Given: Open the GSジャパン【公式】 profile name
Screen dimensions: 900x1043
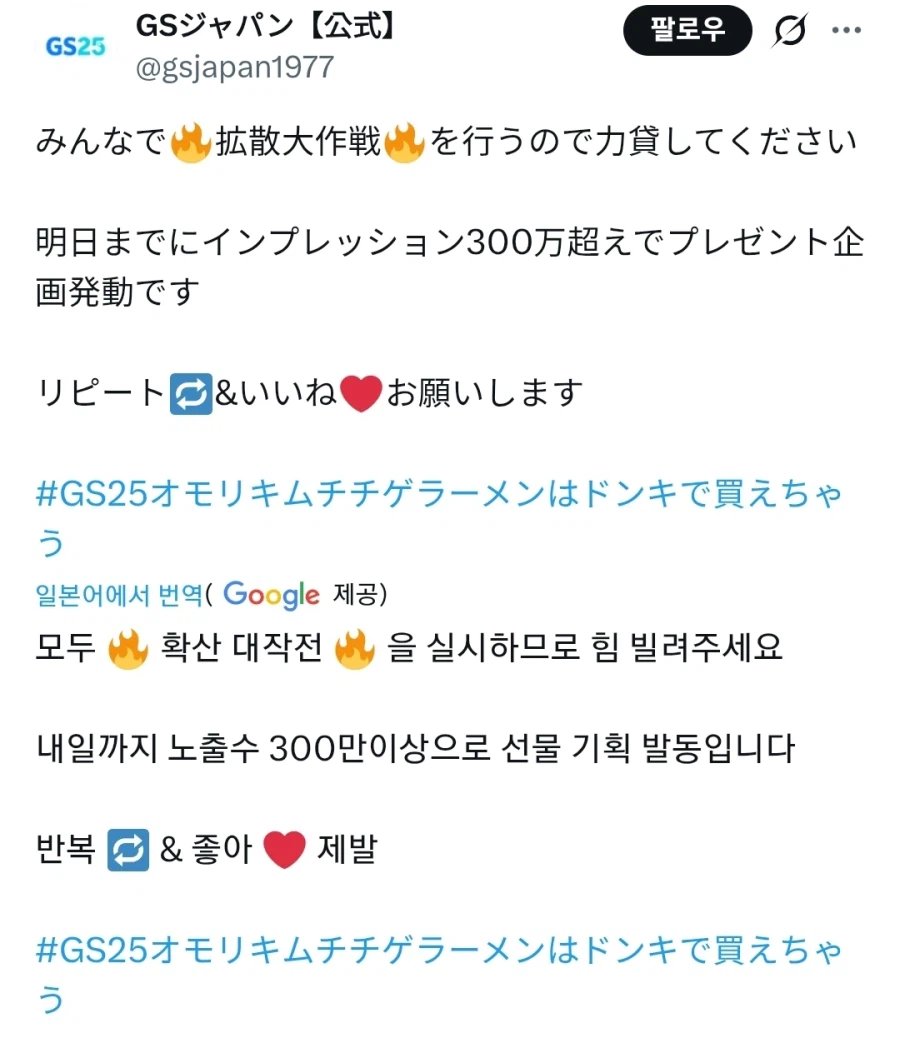Looking at the screenshot, I should coord(264,27).
